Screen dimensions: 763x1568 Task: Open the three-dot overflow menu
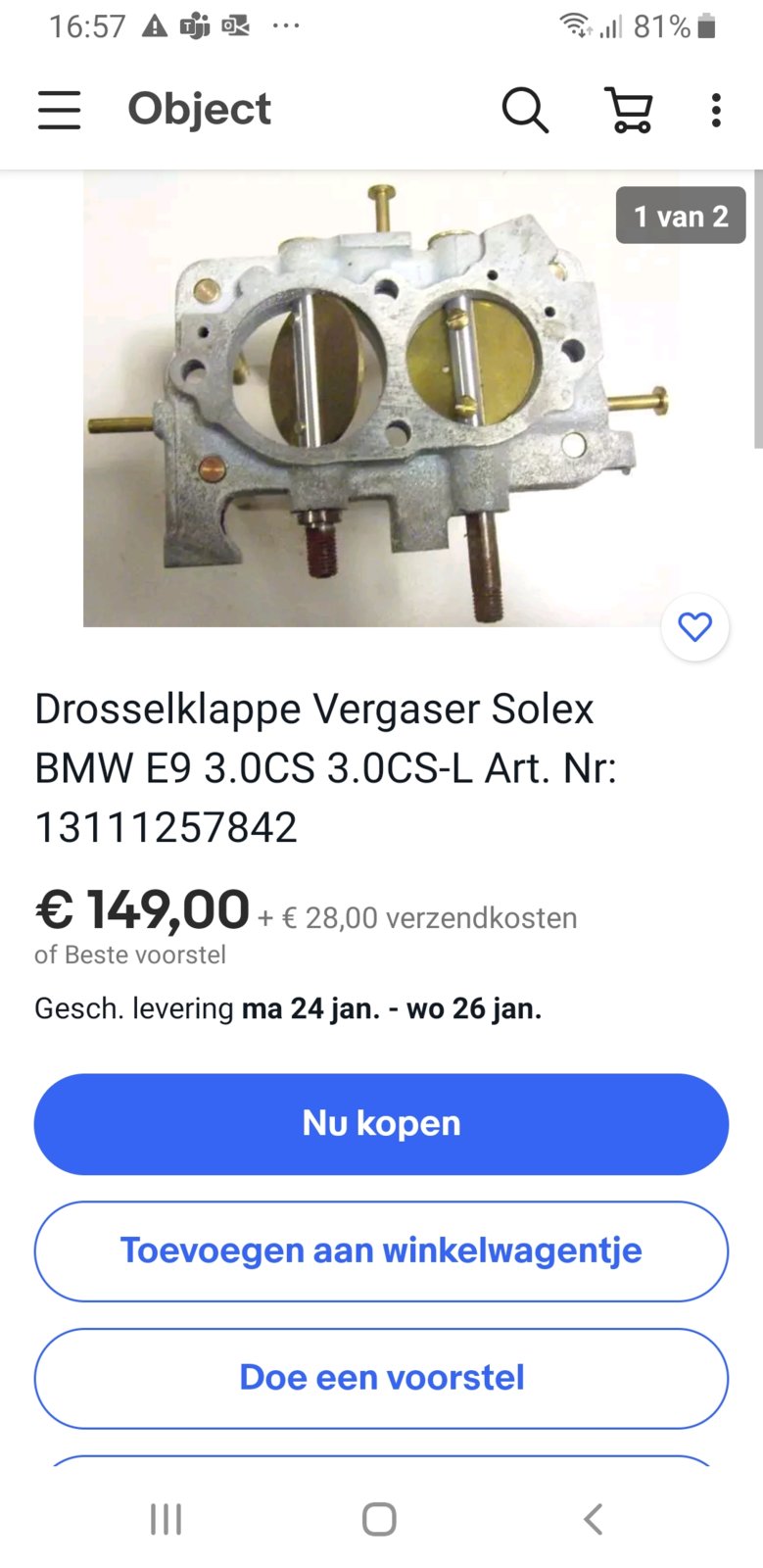click(716, 110)
